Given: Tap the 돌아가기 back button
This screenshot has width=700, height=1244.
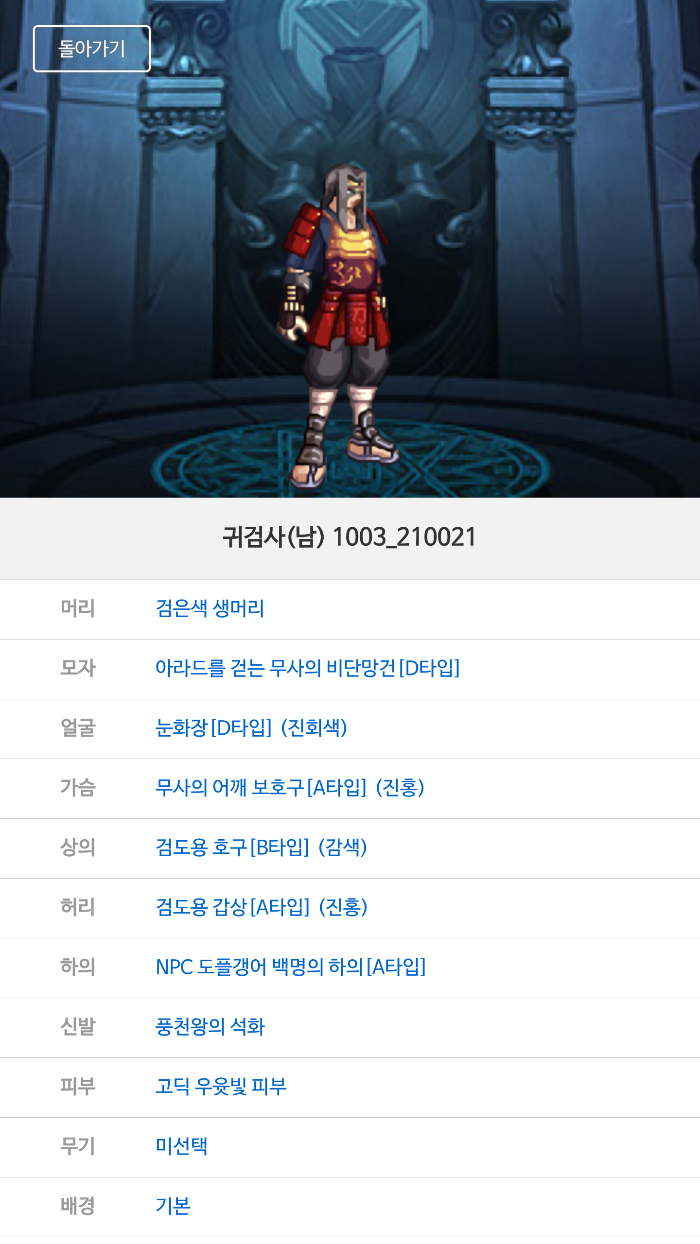Looking at the screenshot, I should 91,49.
